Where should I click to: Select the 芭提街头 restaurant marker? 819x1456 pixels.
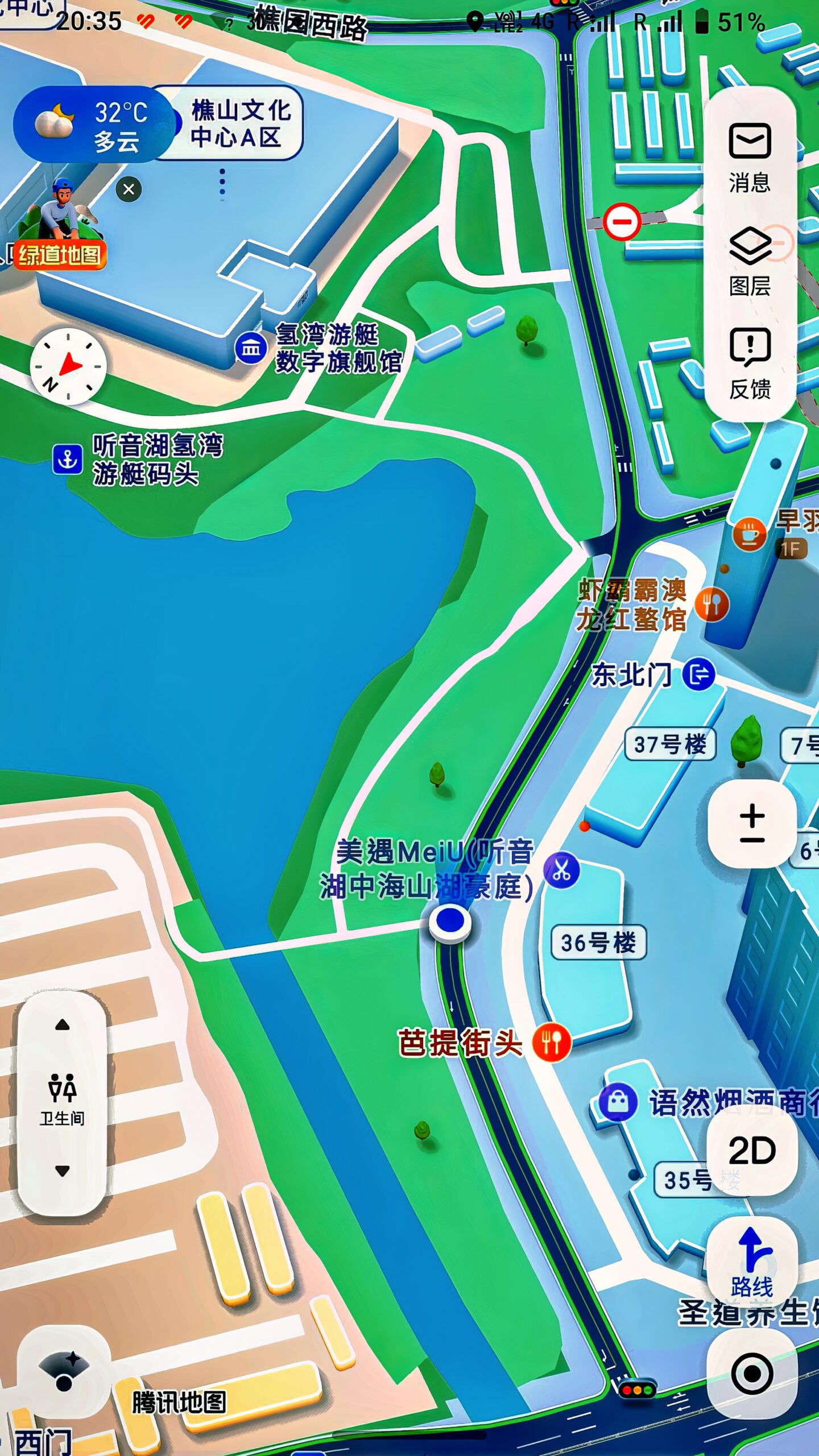(x=551, y=1043)
